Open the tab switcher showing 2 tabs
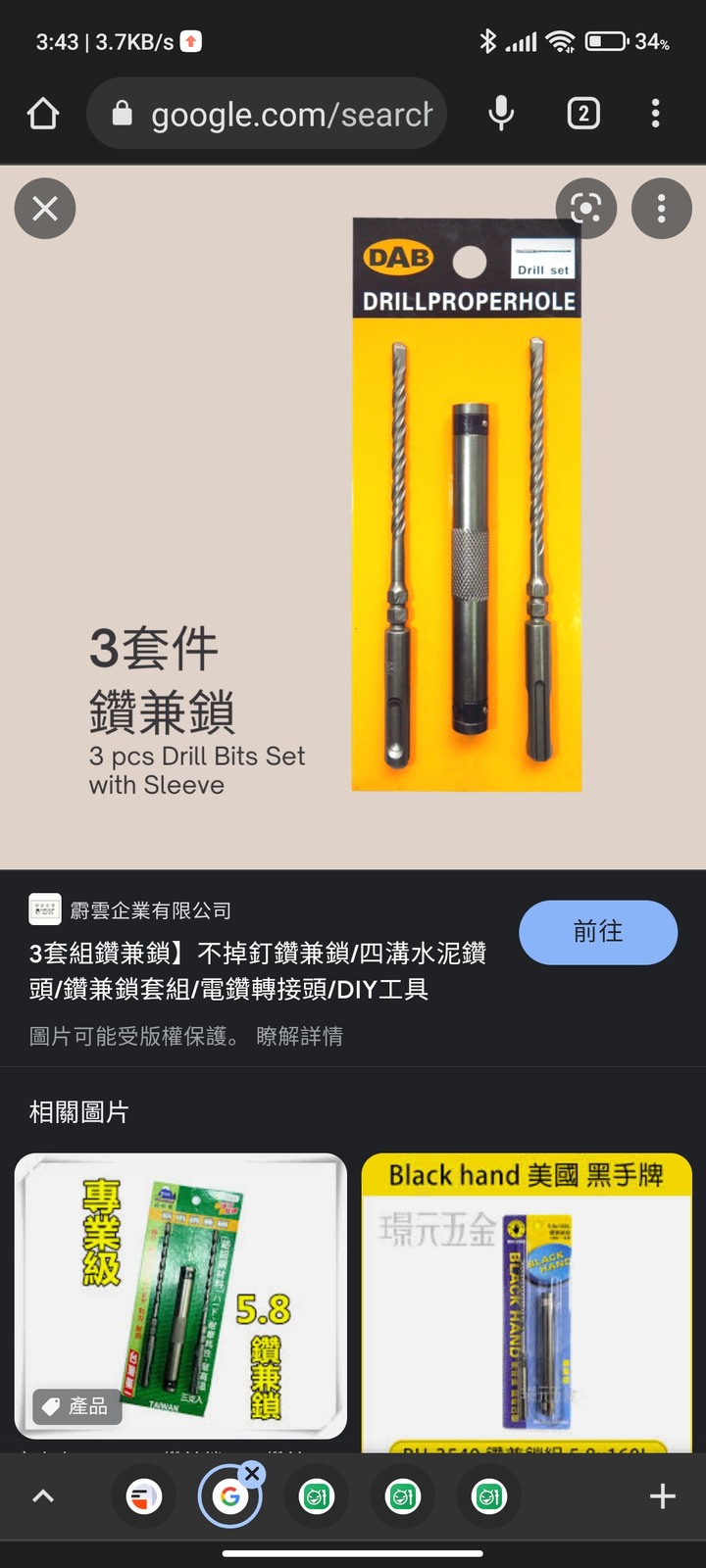Viewport: 706px width, 1568px height. tap(583, 114)
